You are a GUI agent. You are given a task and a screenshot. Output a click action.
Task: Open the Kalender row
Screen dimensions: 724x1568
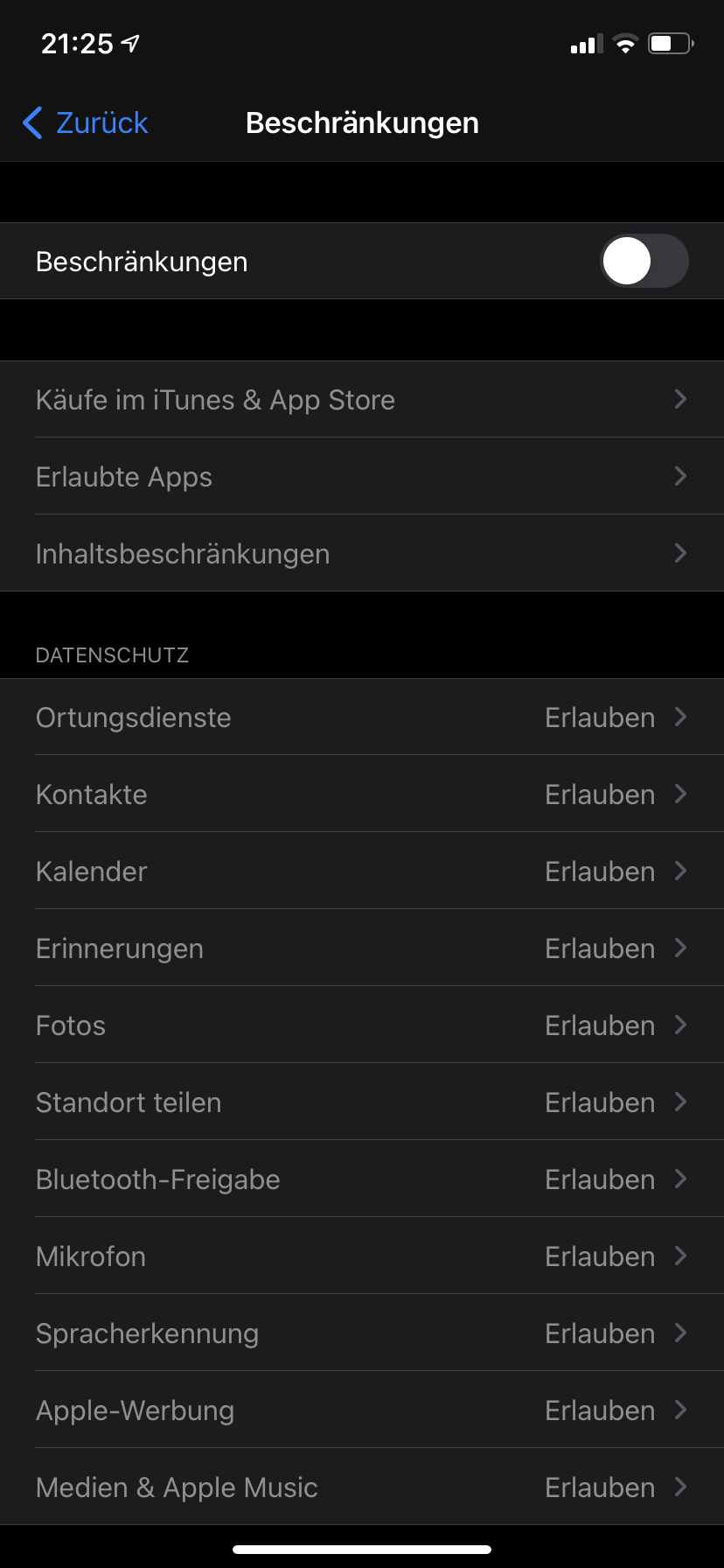362,871
